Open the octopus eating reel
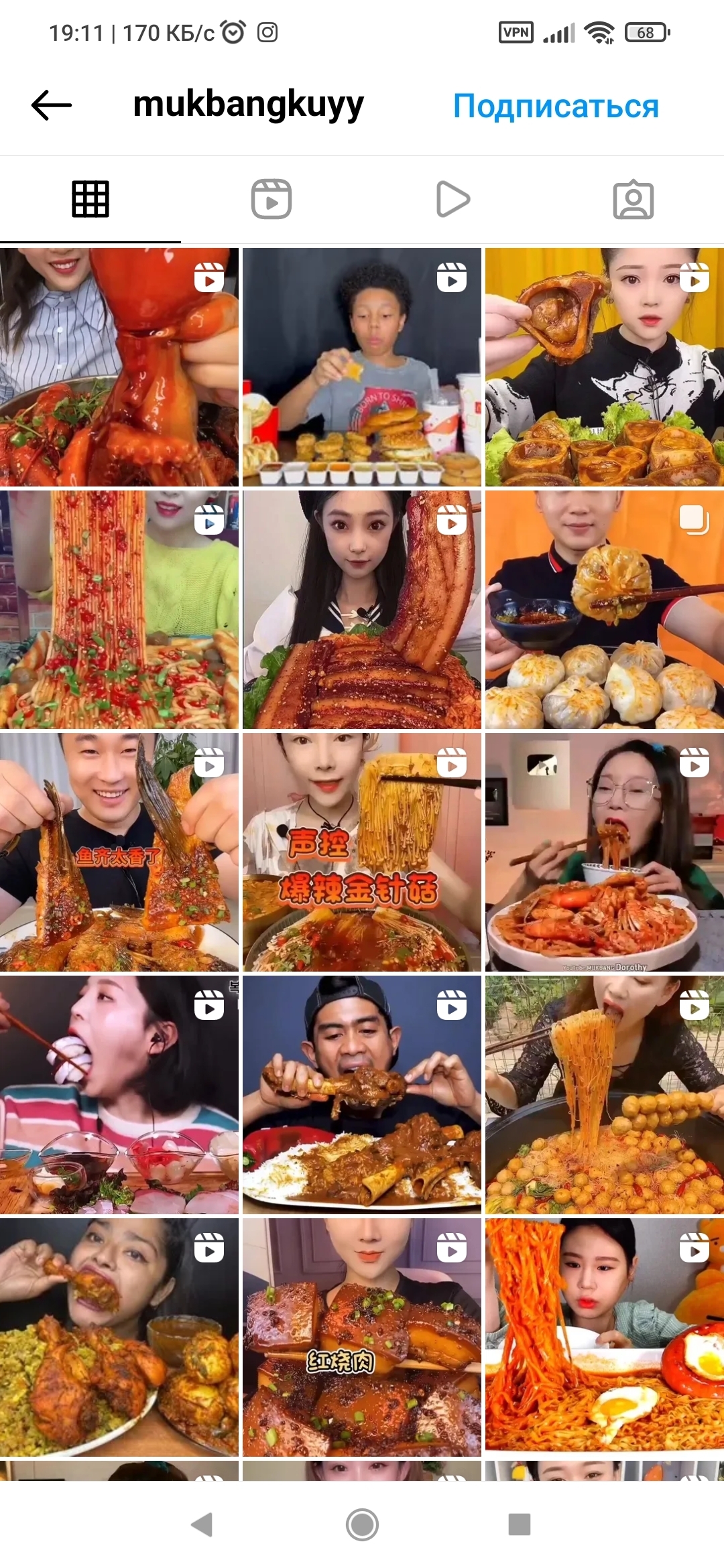Viewport: 724px width, 1568px height. 119,367
